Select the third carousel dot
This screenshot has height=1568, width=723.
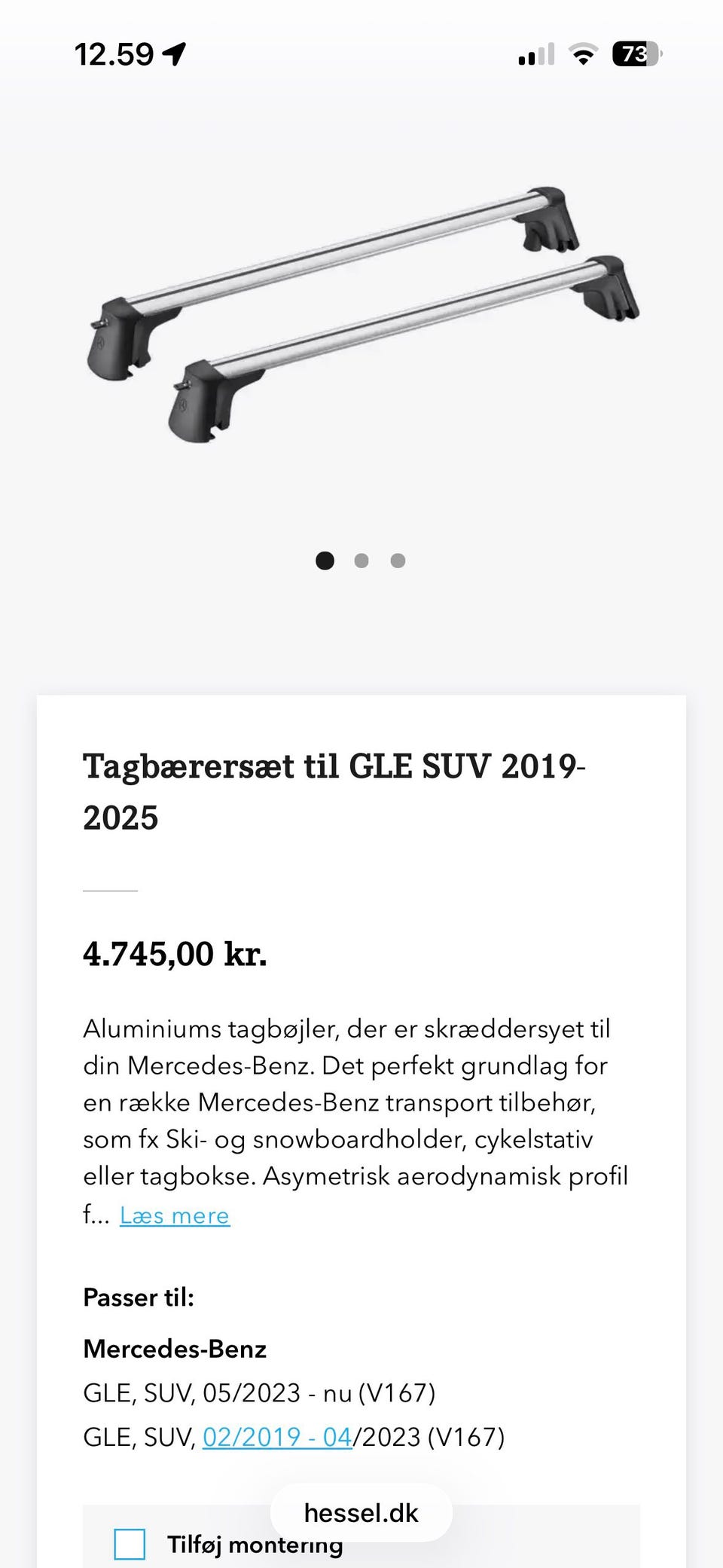click(x=398, y=560)
